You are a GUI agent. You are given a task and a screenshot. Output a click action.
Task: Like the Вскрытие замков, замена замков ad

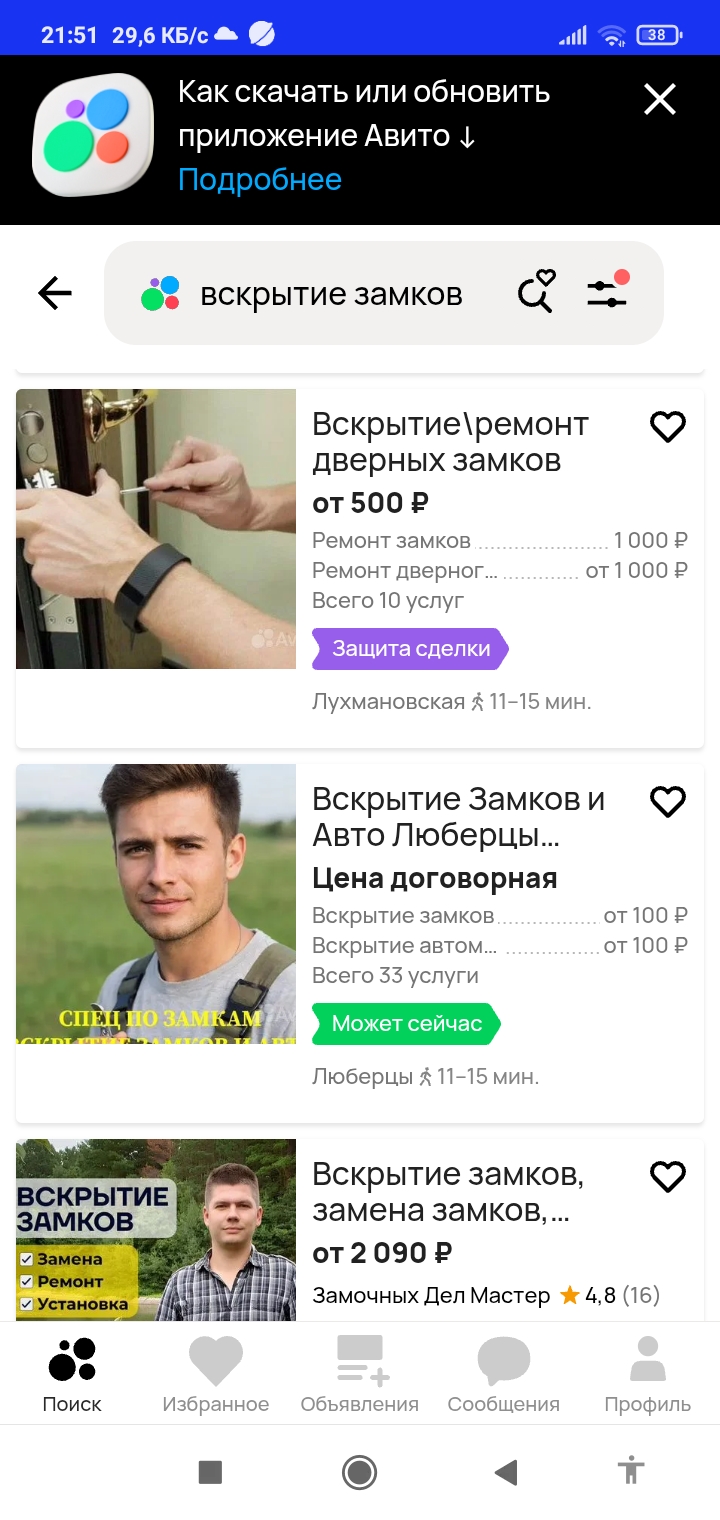point(668,1177)
